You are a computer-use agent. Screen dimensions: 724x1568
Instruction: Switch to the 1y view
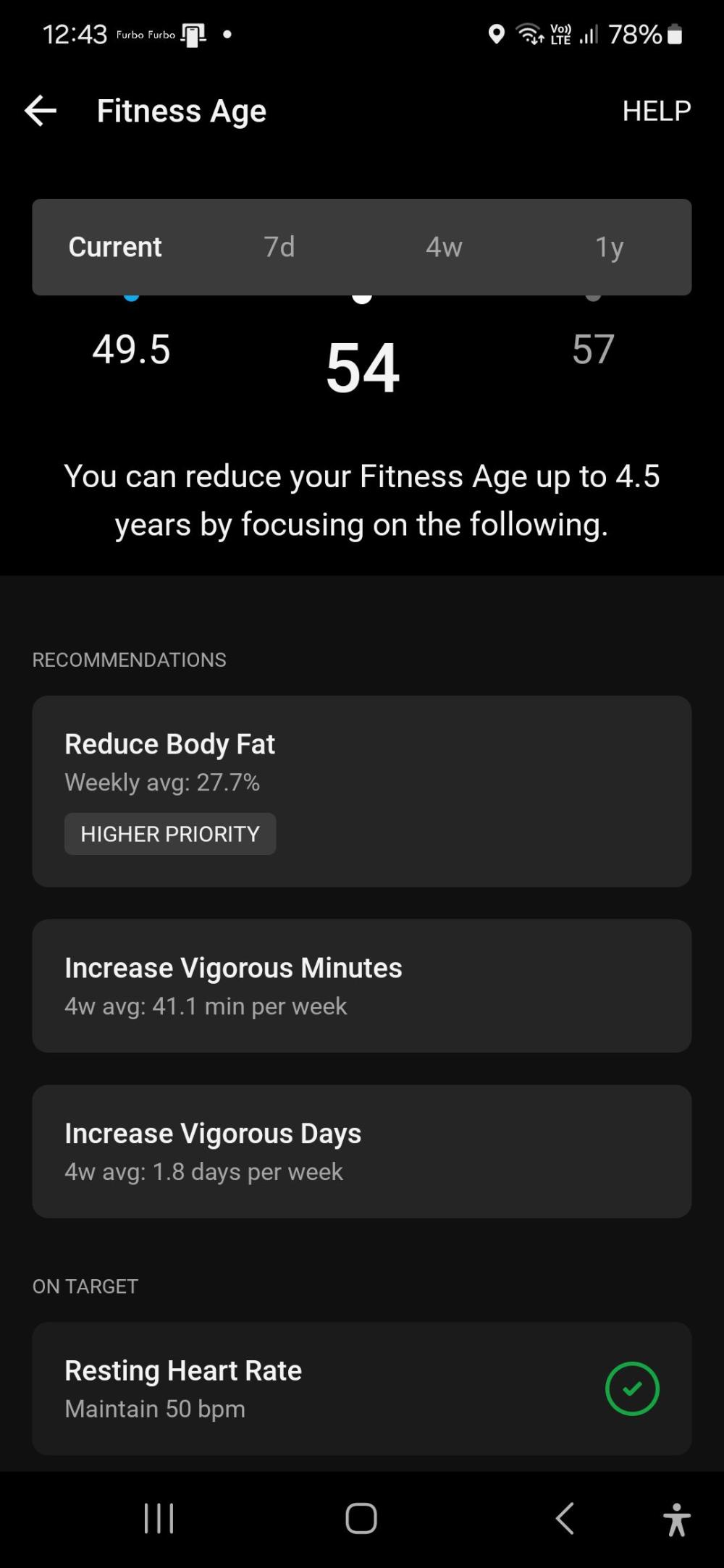[x=609, y=247]
